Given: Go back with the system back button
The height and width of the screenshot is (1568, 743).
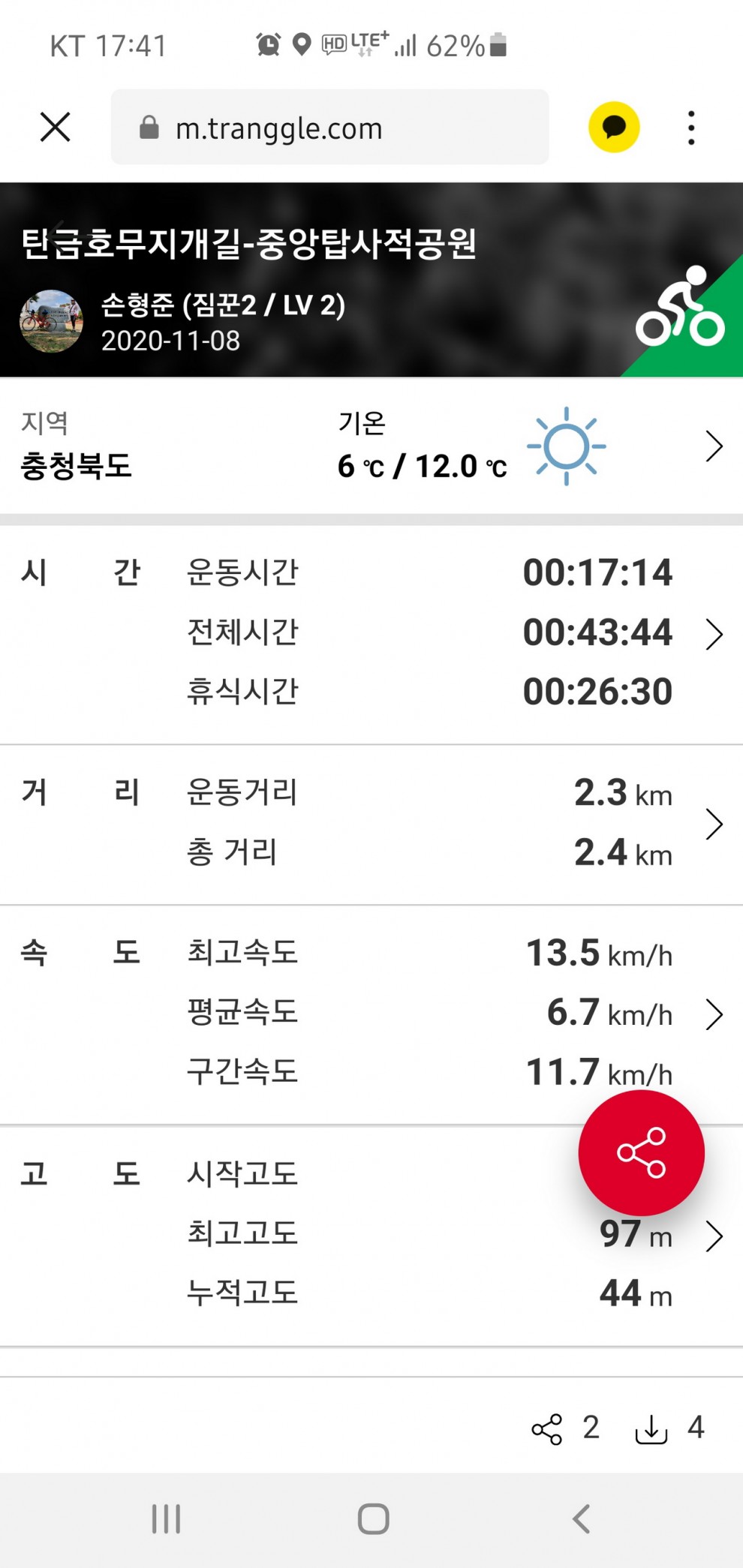Looking at the screenshot, I should click(581, 1518).
